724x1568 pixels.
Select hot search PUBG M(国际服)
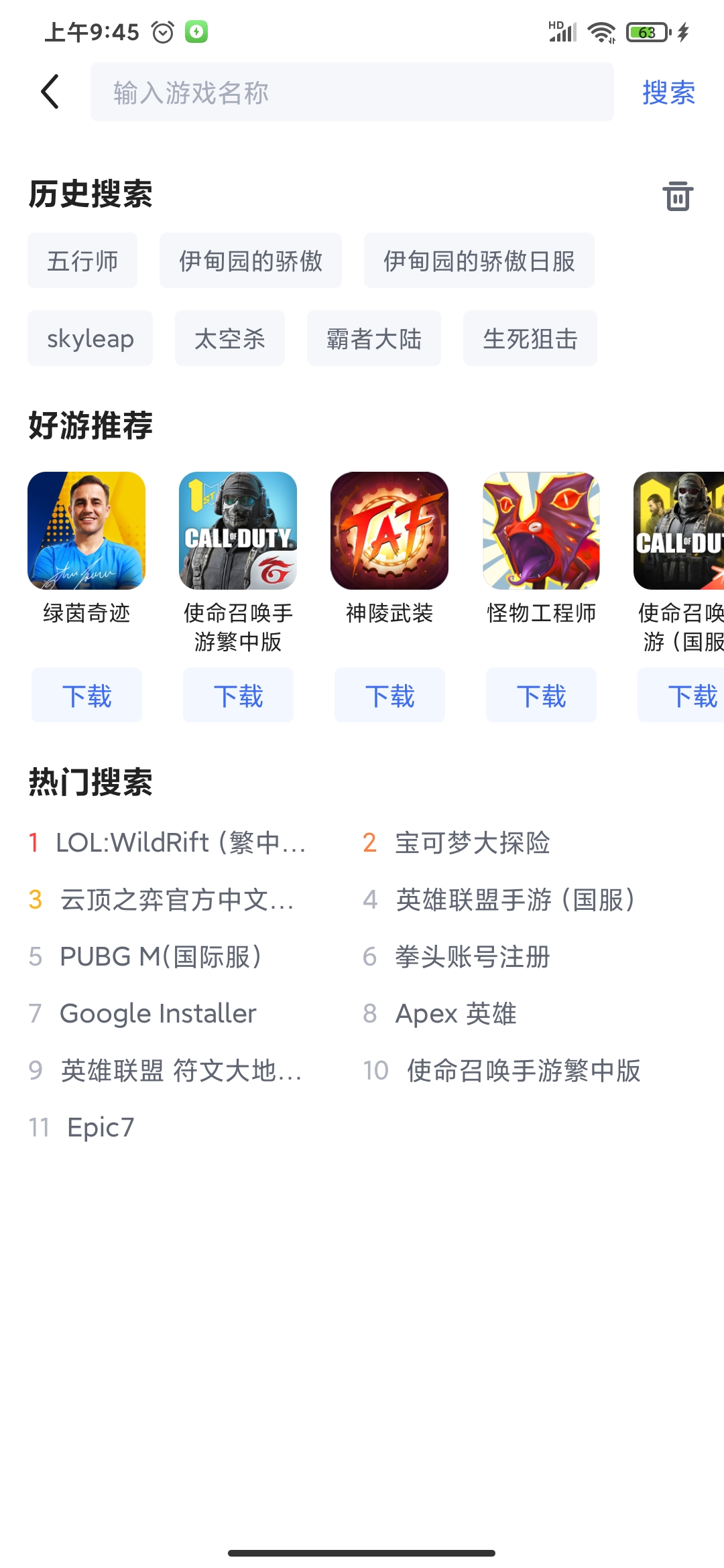160,957
